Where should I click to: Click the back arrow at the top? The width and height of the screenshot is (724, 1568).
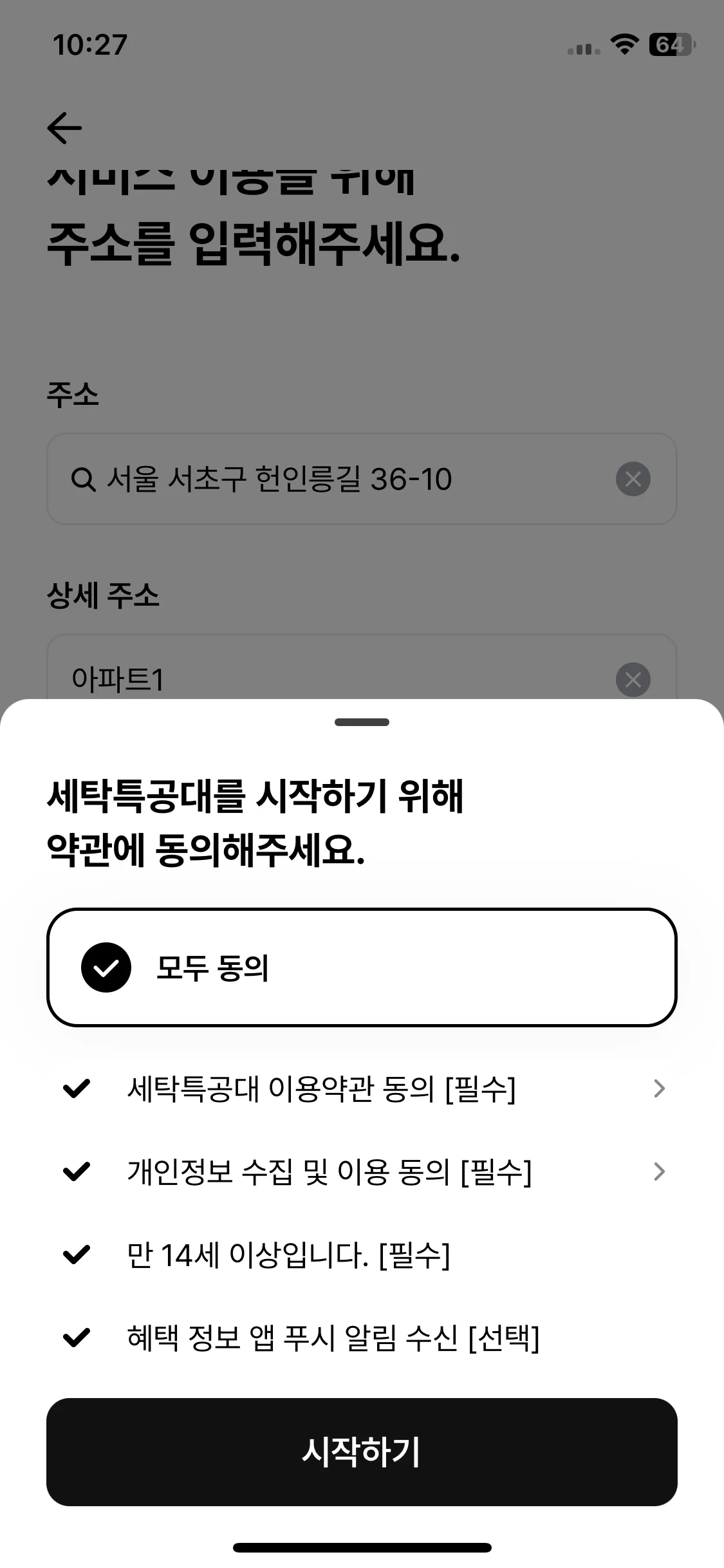point(64,128)
